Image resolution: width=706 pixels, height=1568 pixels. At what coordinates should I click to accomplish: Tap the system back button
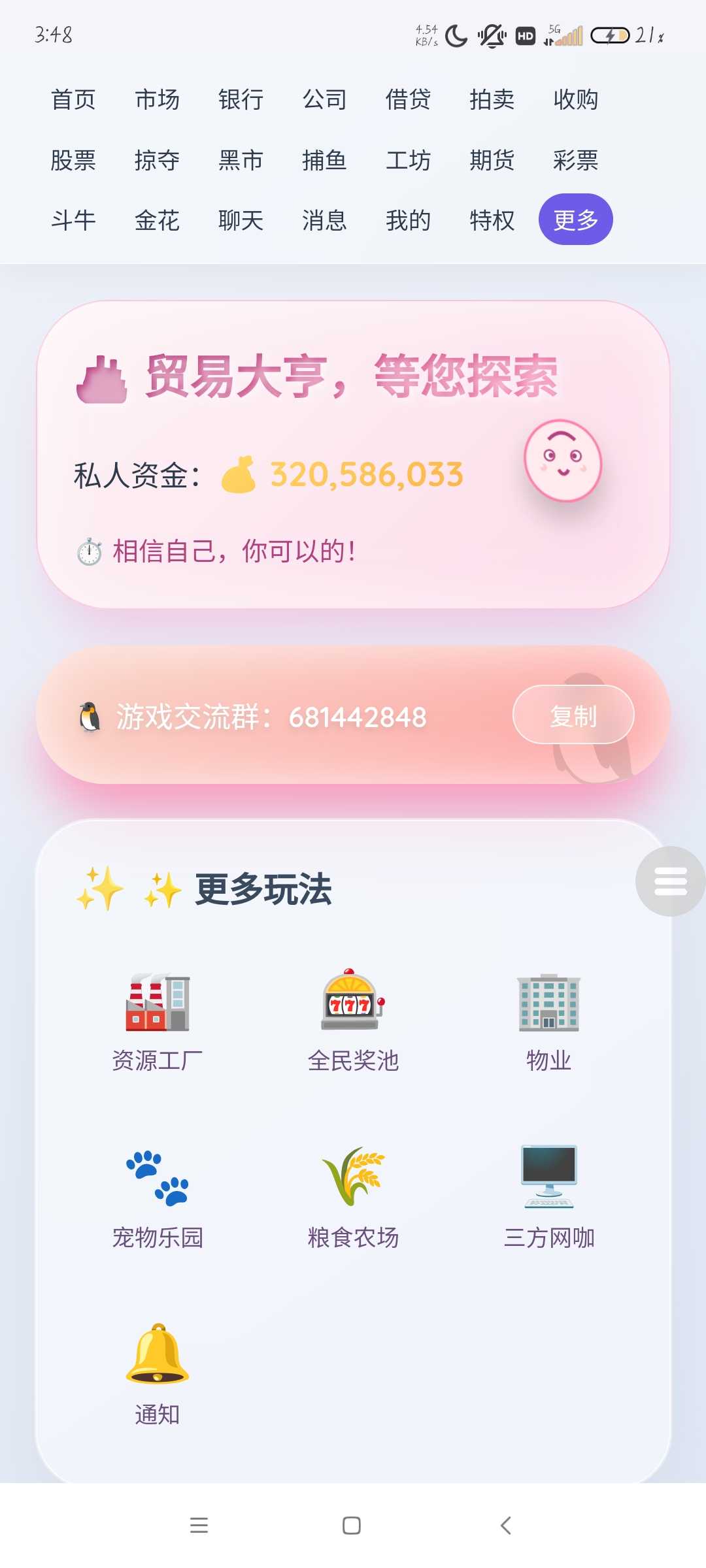click(x=505, y=1526)
